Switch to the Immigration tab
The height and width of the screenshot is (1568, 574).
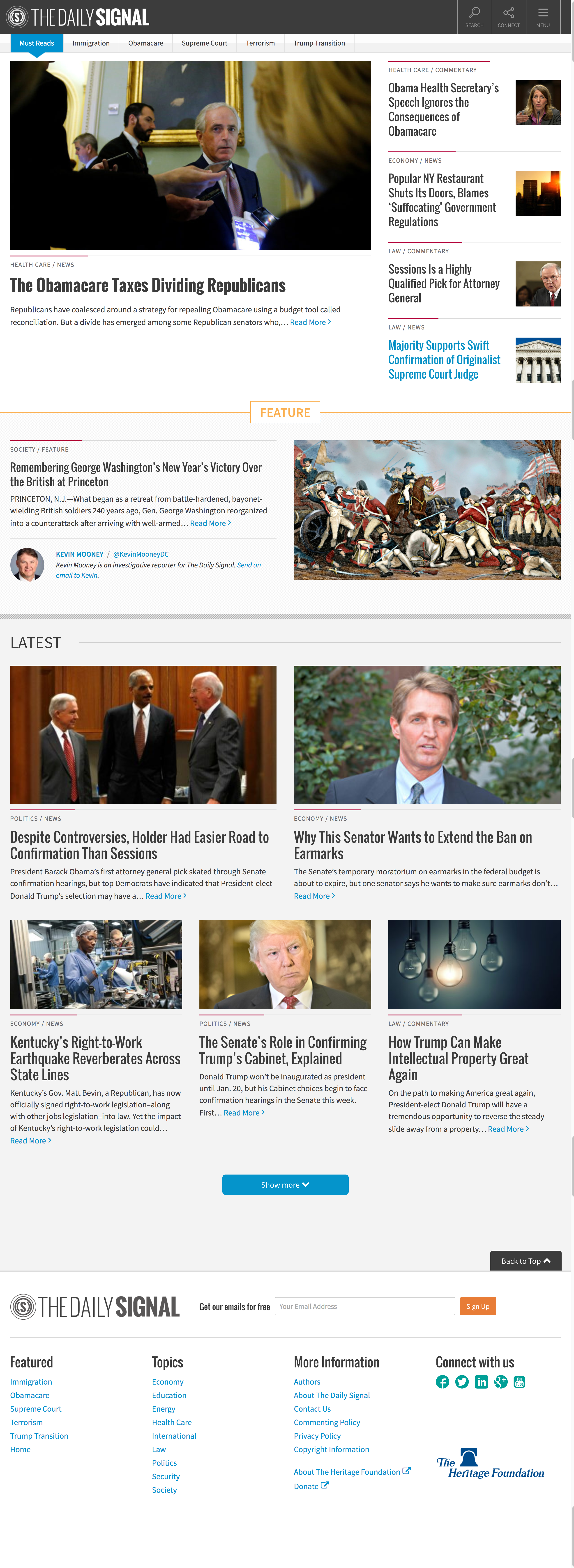[91, 43]
